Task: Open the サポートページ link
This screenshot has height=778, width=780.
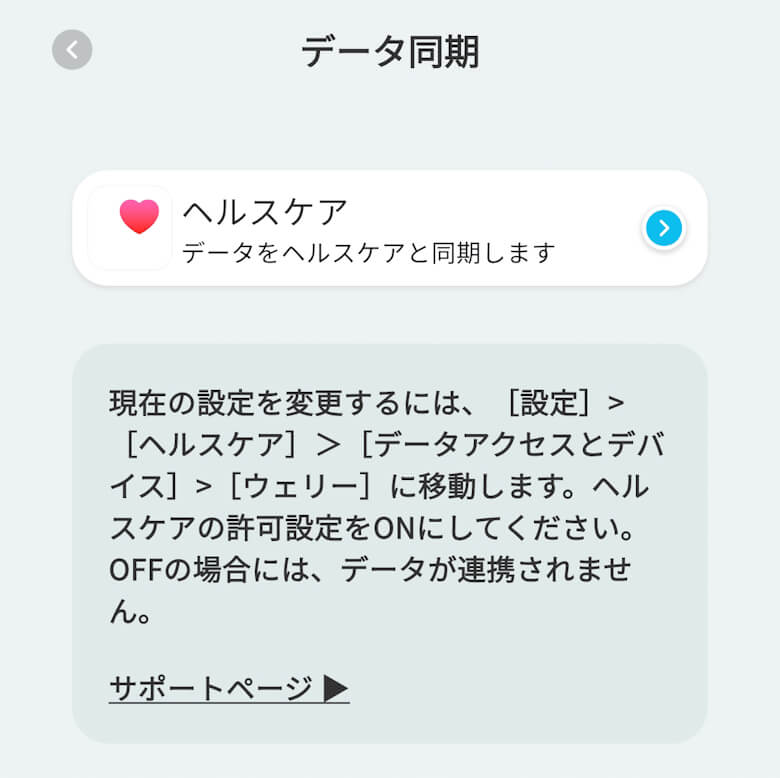Action: pos(228,688)
